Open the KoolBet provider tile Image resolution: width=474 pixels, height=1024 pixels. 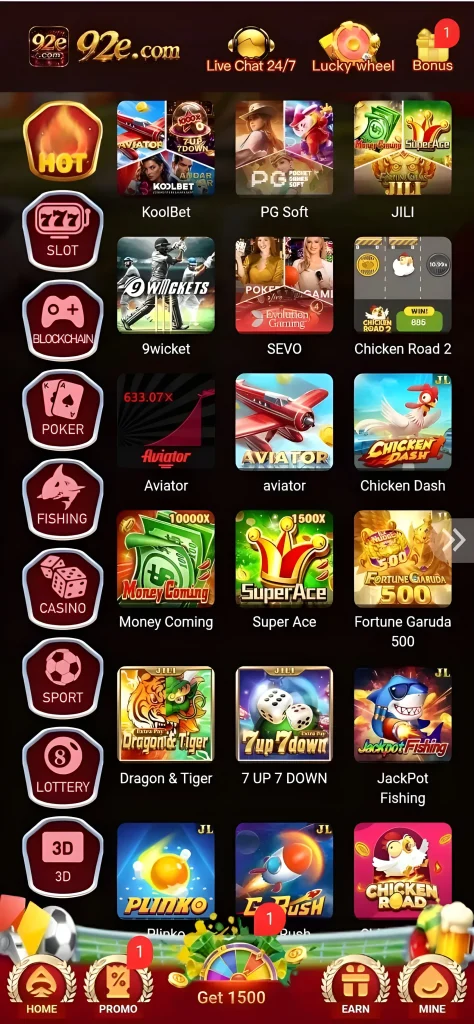point(166,160)
